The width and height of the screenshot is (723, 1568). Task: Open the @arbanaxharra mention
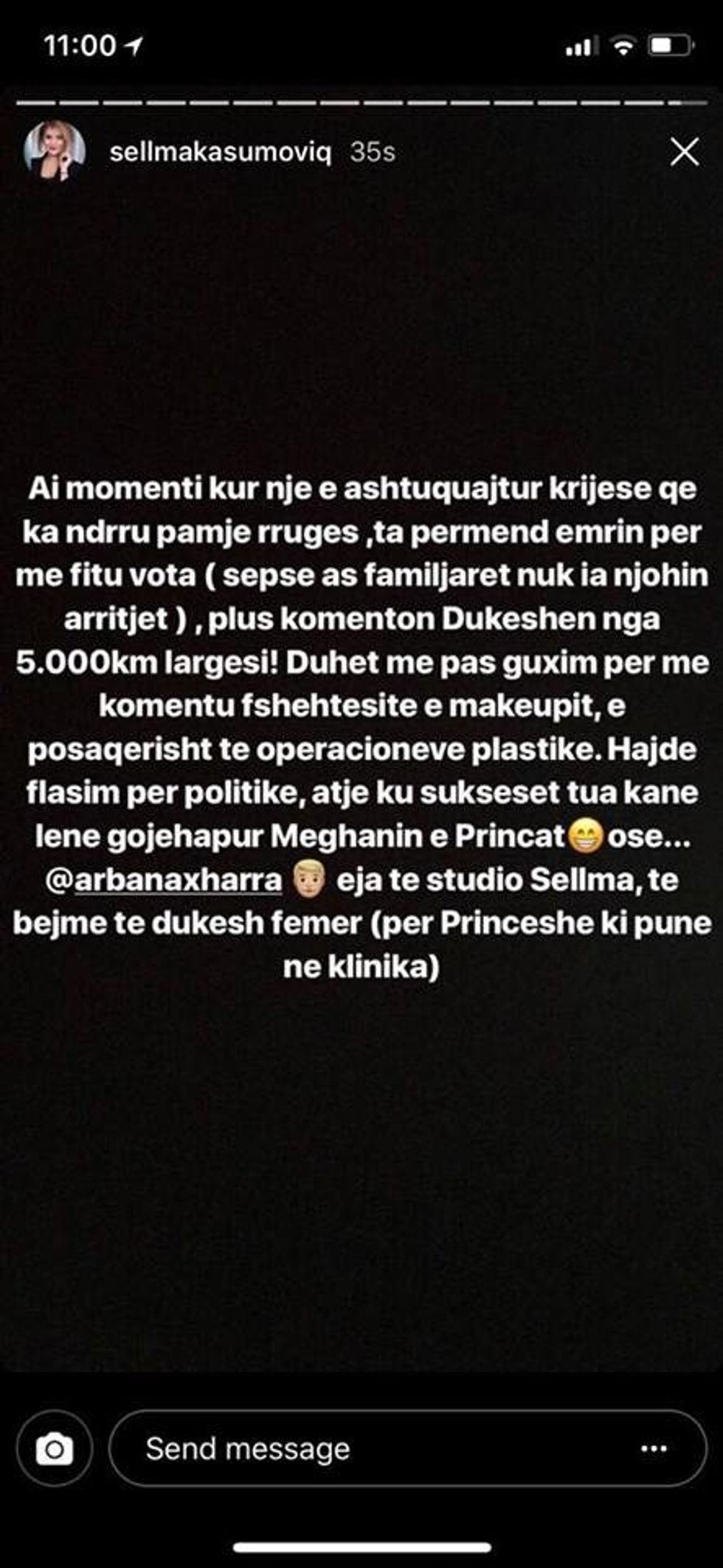[165, 880]
